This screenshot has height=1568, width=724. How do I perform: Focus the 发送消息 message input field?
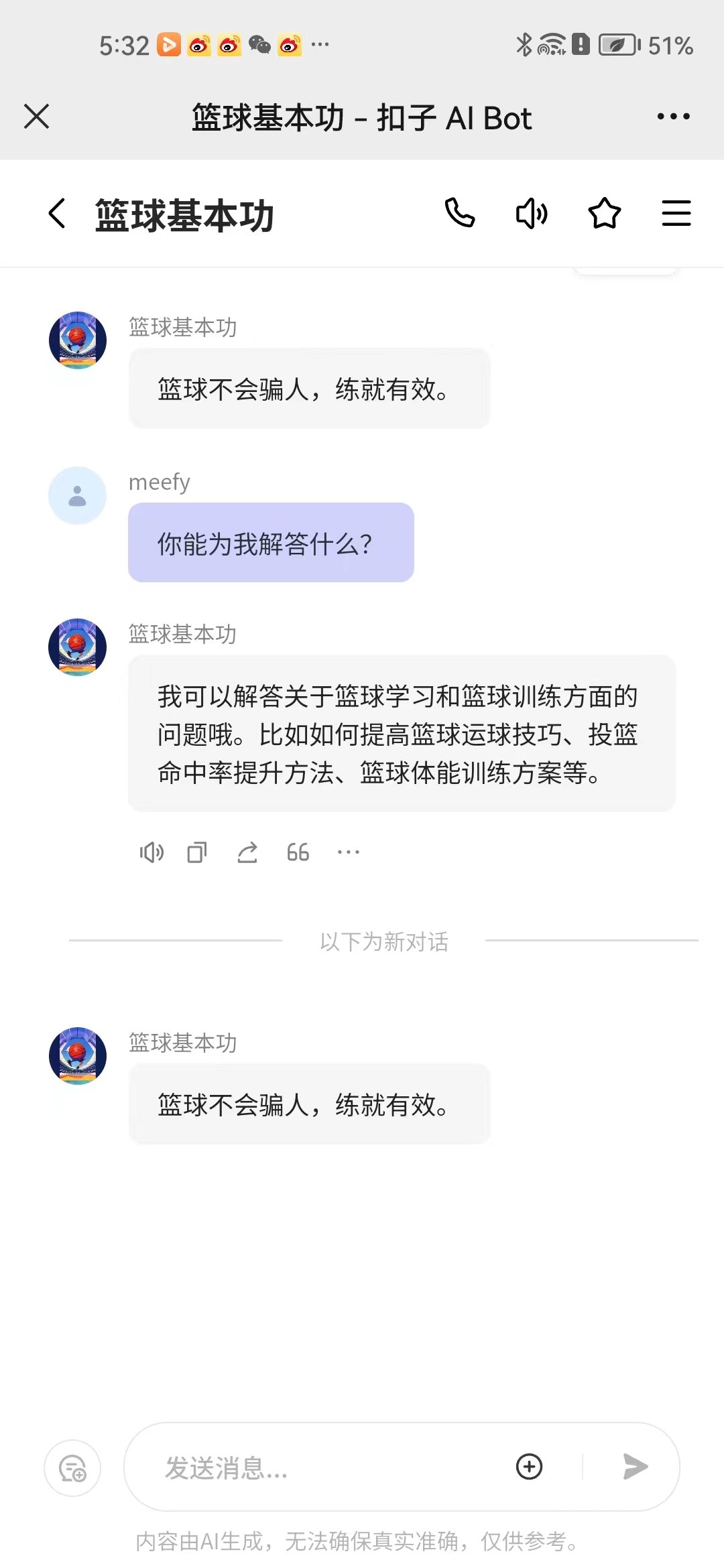[322, 1468]
